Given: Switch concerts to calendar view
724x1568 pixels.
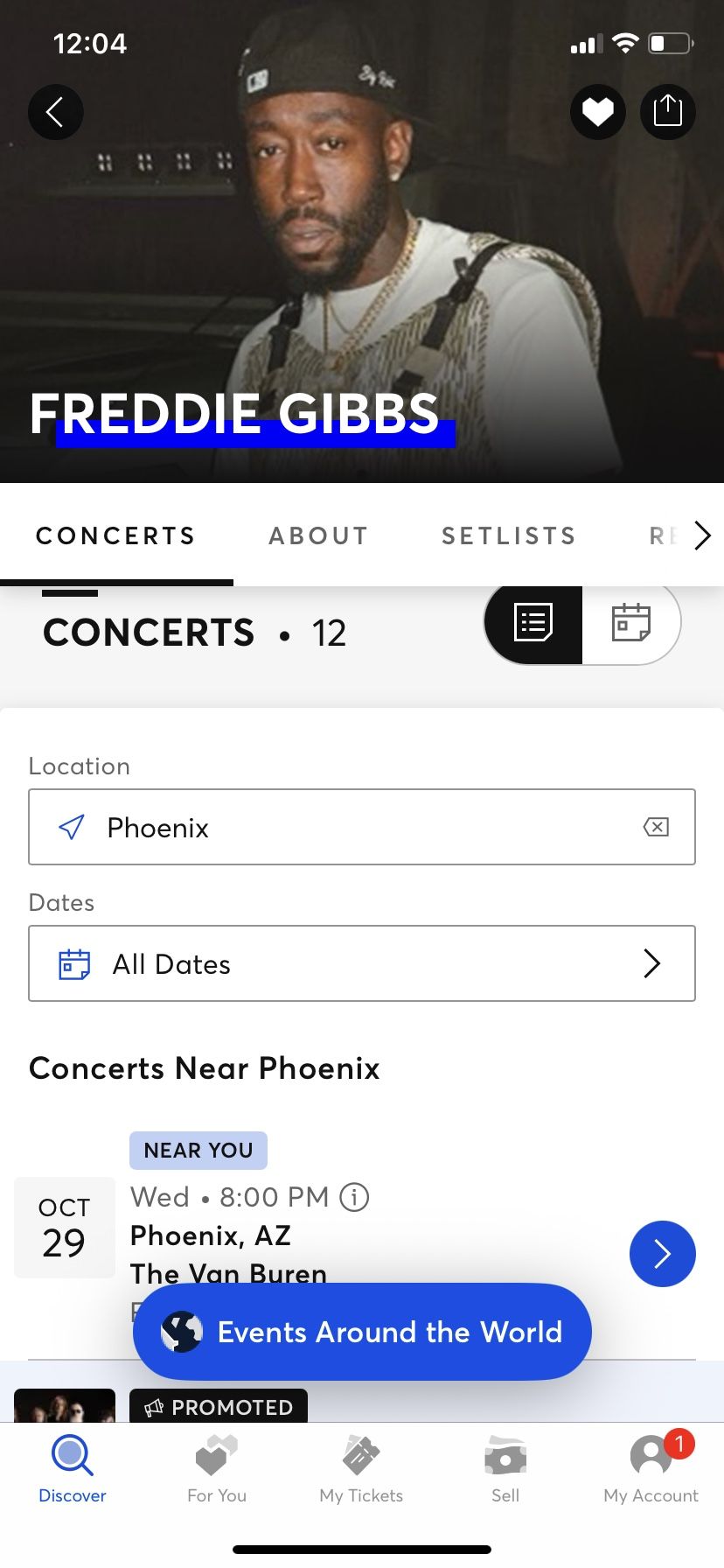Looking at the screenshot, I should pos(632,622).
